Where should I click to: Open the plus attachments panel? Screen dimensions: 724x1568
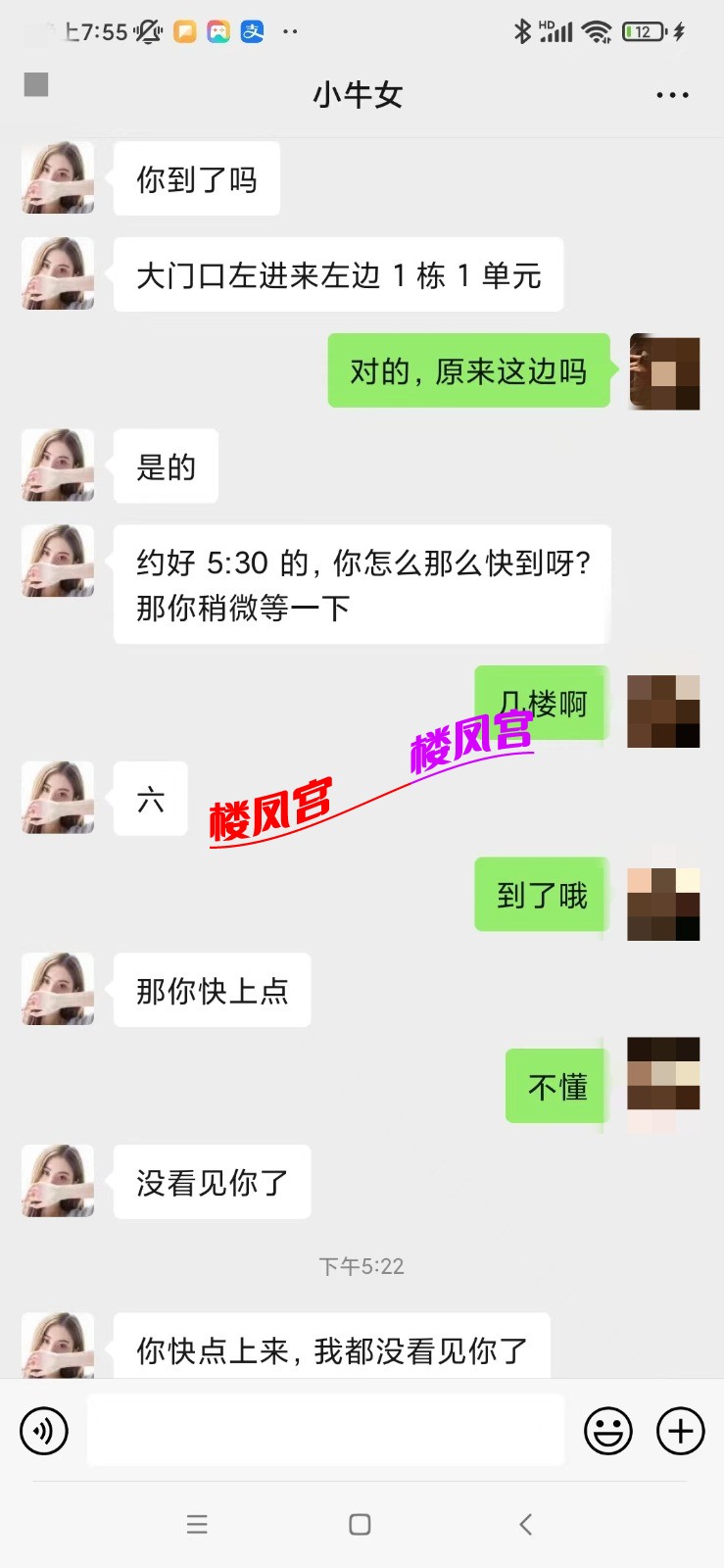[x=680, y=1431]
